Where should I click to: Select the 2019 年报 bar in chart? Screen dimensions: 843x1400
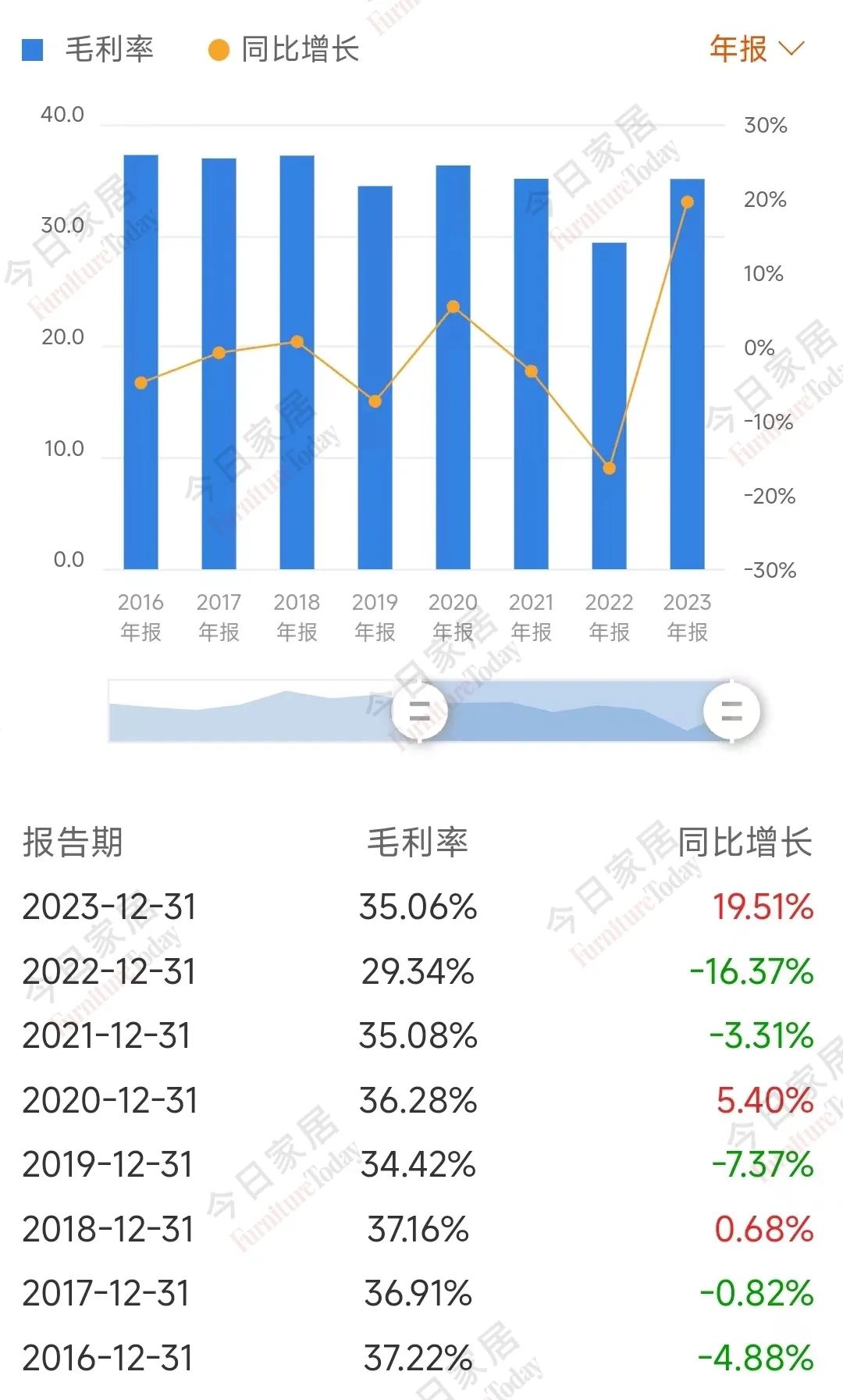(375, 378)
